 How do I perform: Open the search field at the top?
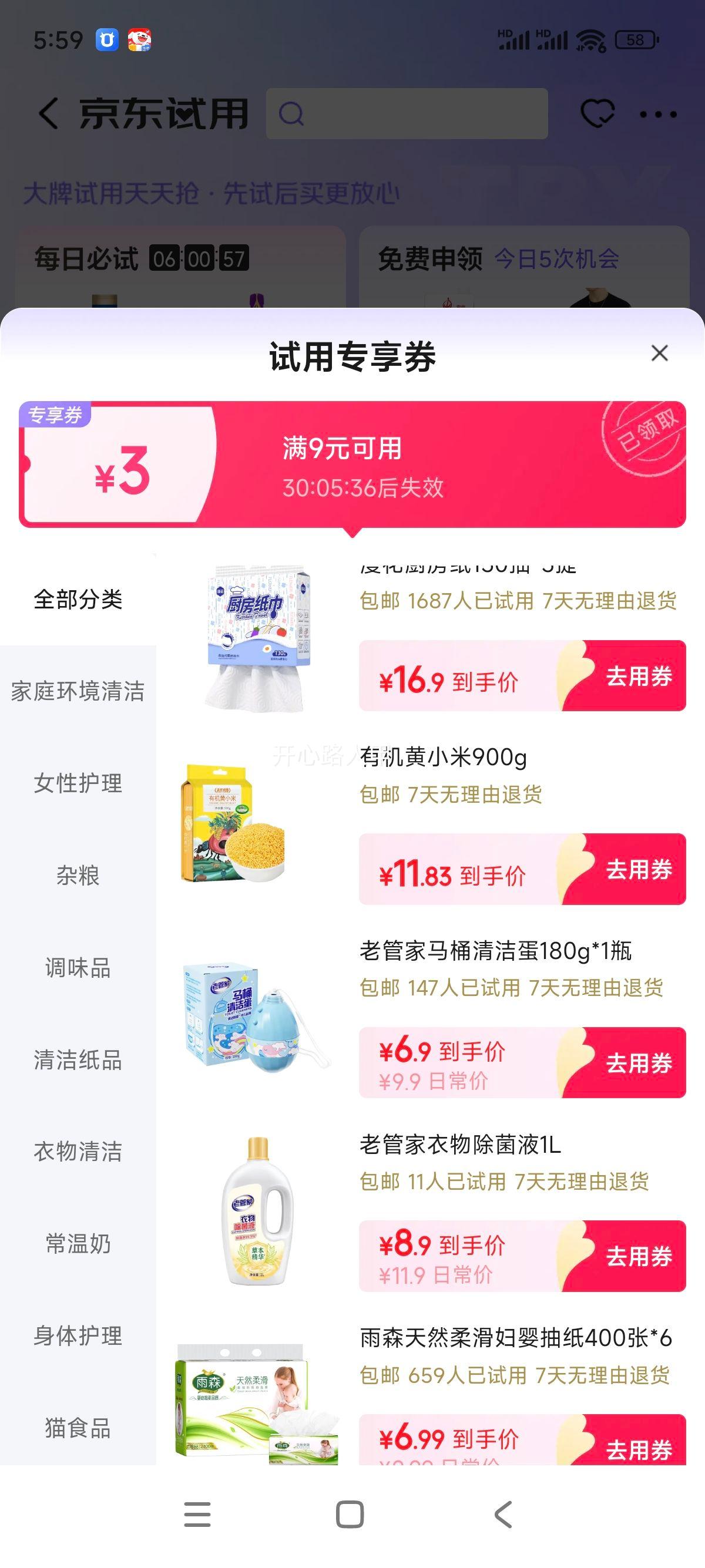[414, 113]
